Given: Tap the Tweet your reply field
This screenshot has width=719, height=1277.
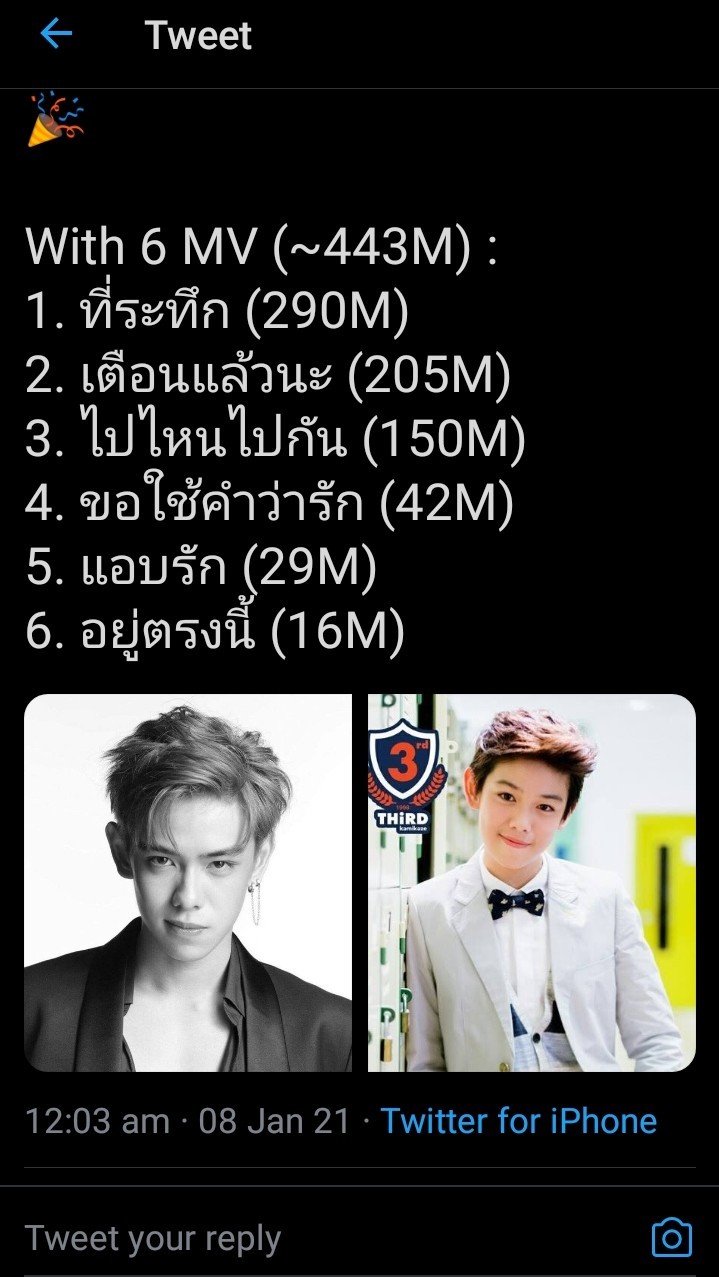Looking at the screenshot, I should click(x=300, y=1238).
